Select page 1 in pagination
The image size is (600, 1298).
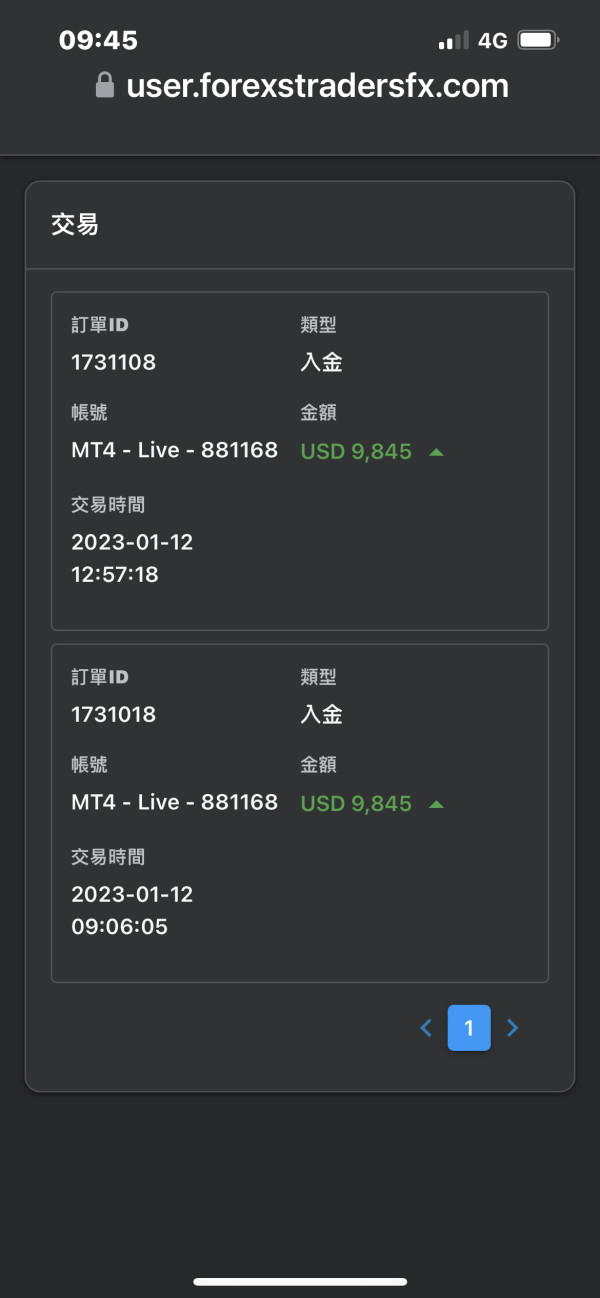[x=469, y=1027]
